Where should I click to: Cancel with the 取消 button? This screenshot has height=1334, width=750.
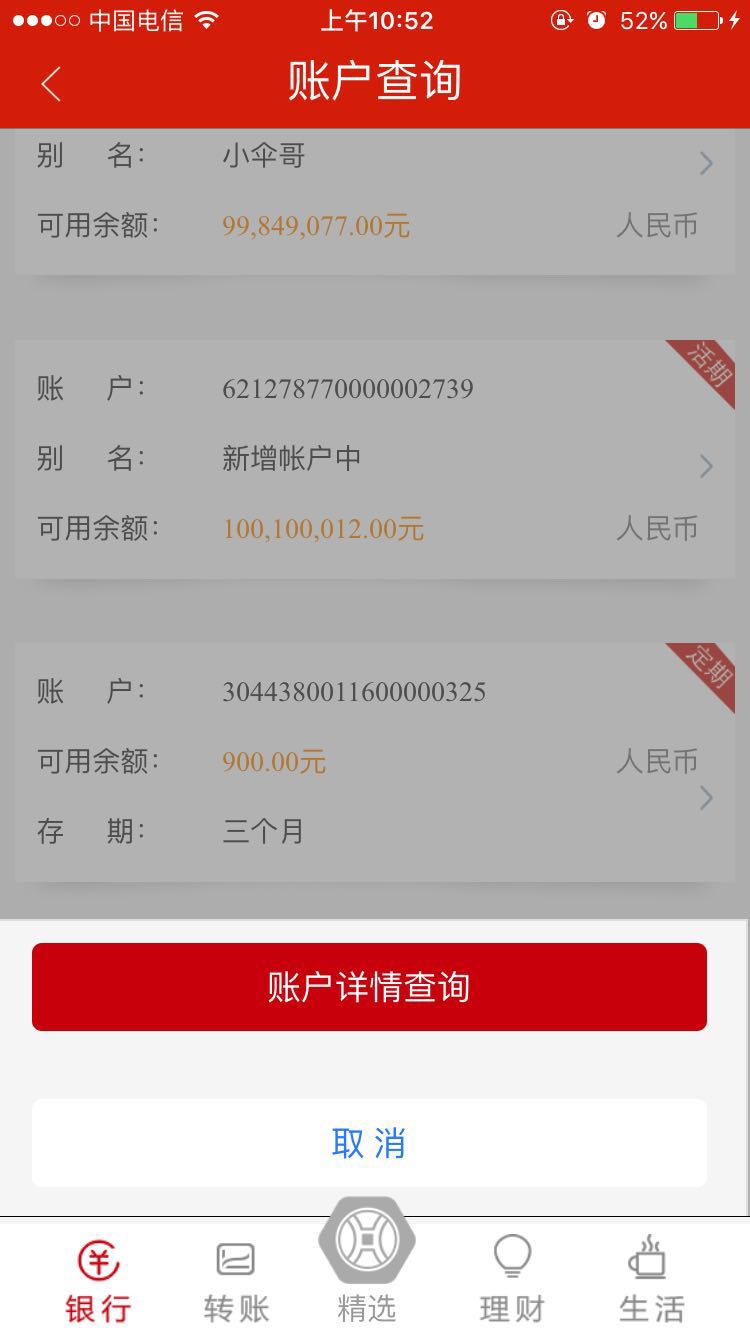click(x=369, y=1143)
